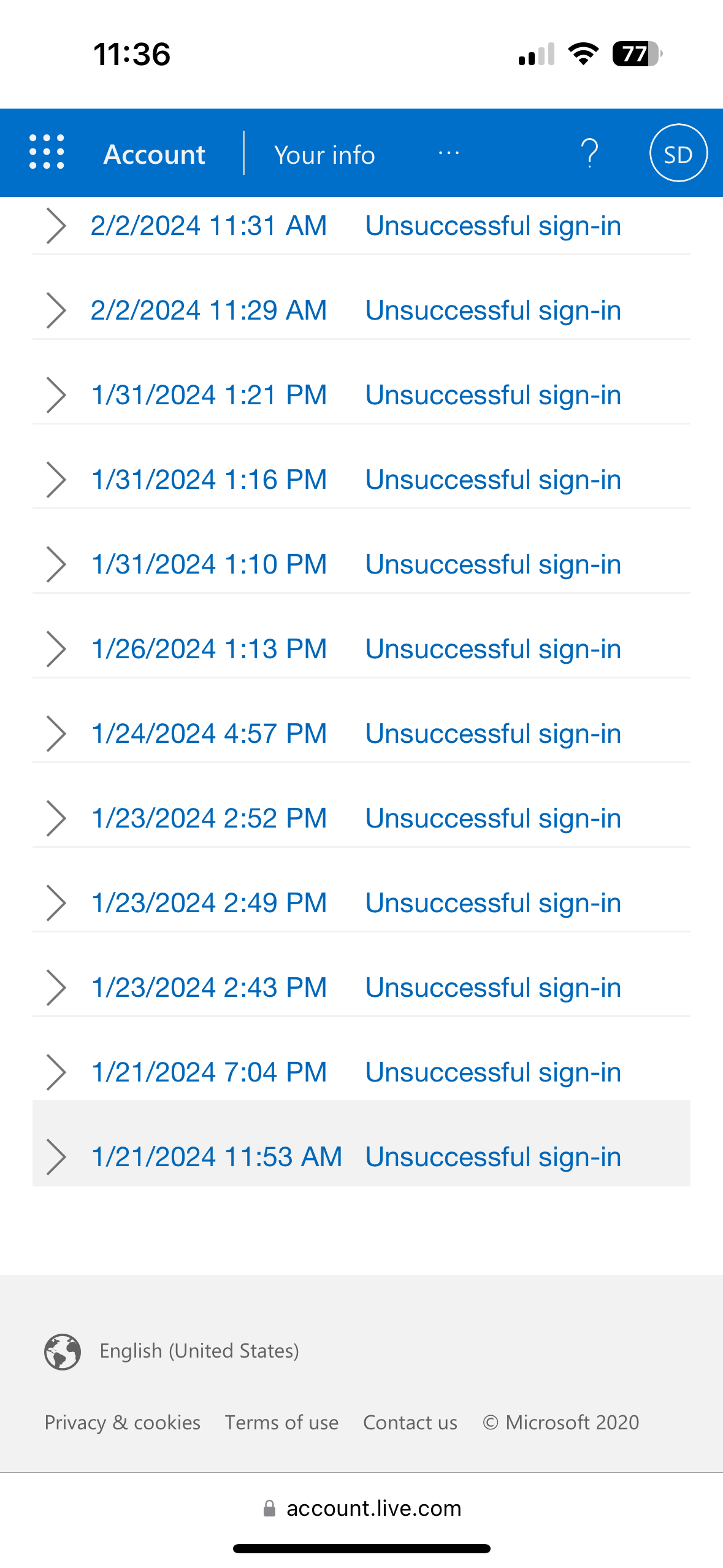Expand the 2/2/2024 11:31 AM sign-in entry
The height and width of the screenshot is (1568, 723).
pyautogui.click(x=56, y=226)
